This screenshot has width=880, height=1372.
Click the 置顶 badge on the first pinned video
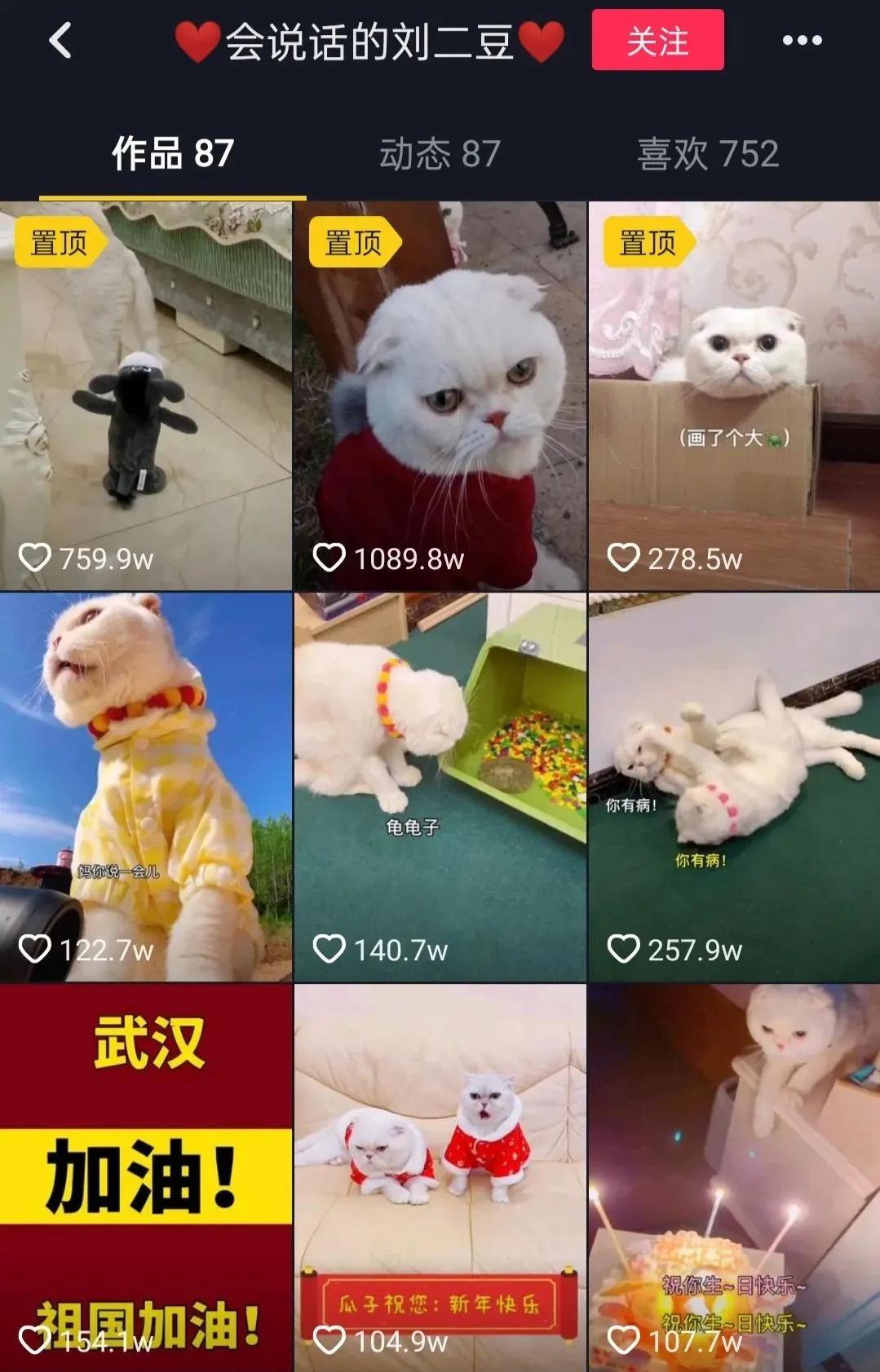[58, 241]
